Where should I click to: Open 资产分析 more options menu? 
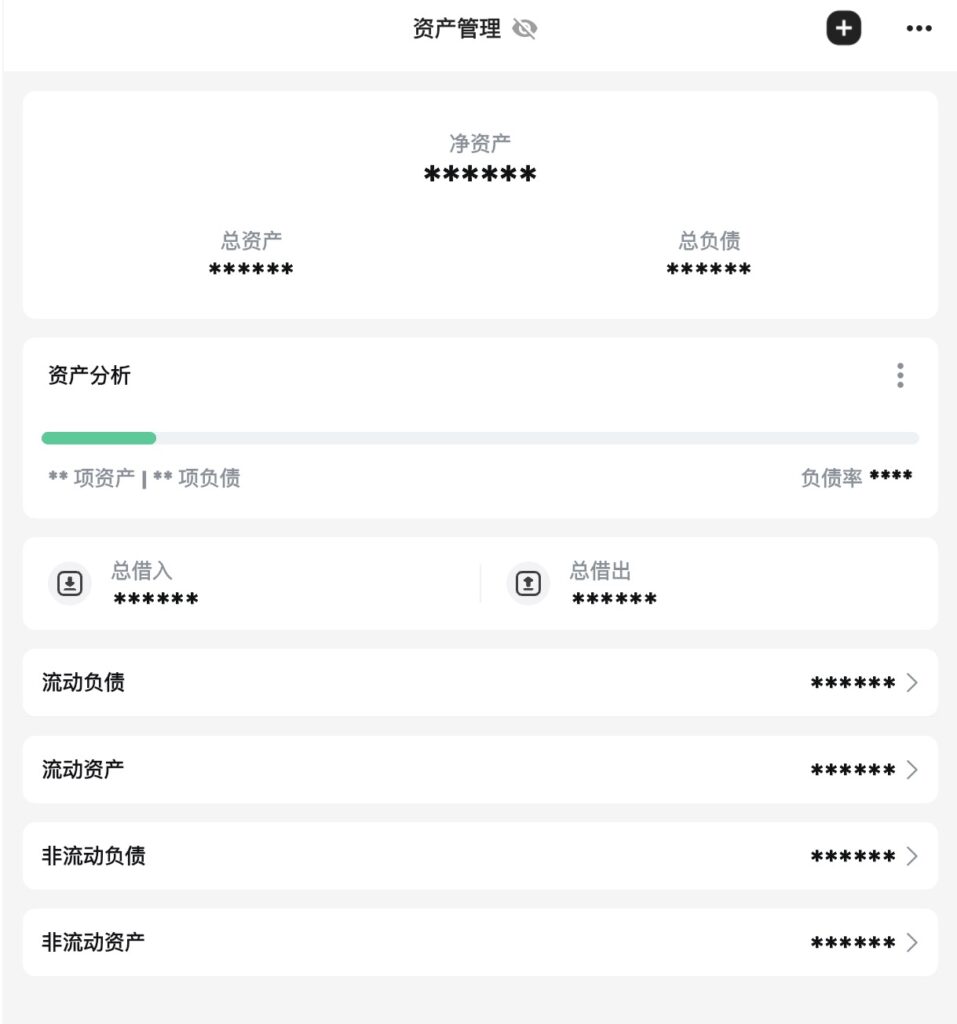(x=900, y=376)
